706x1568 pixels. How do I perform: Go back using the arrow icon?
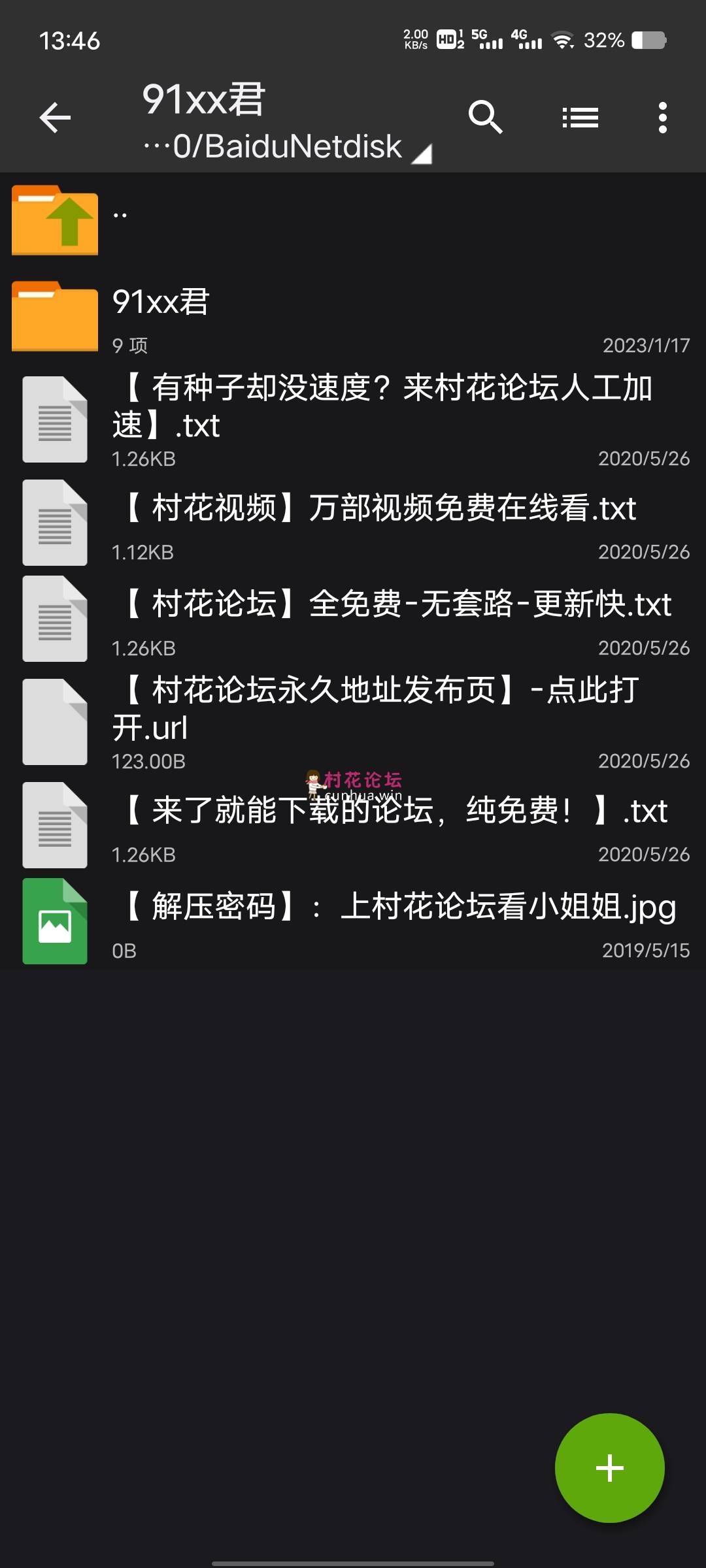pyautogui.click(x=55, y=118)
